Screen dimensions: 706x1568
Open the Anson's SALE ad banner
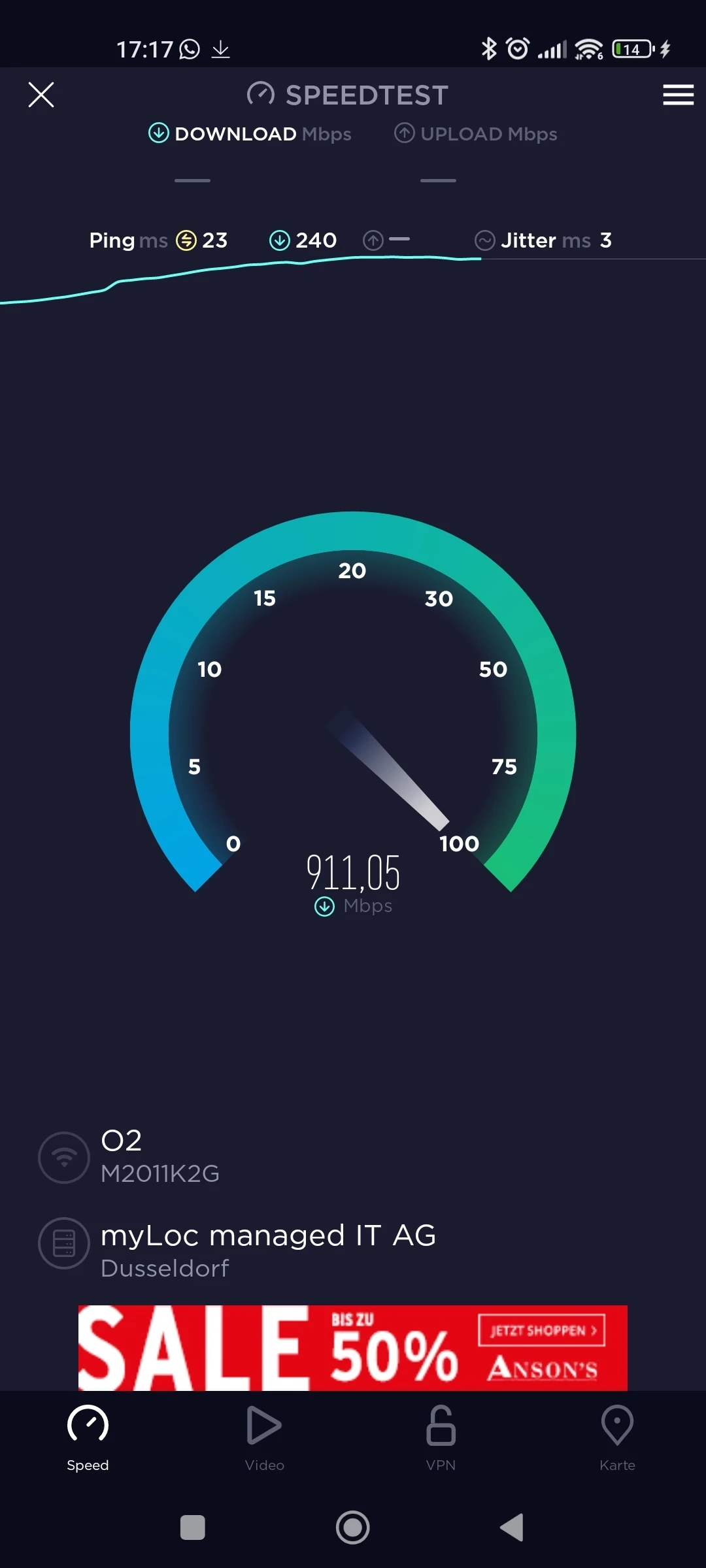[x=353, y=1347]
